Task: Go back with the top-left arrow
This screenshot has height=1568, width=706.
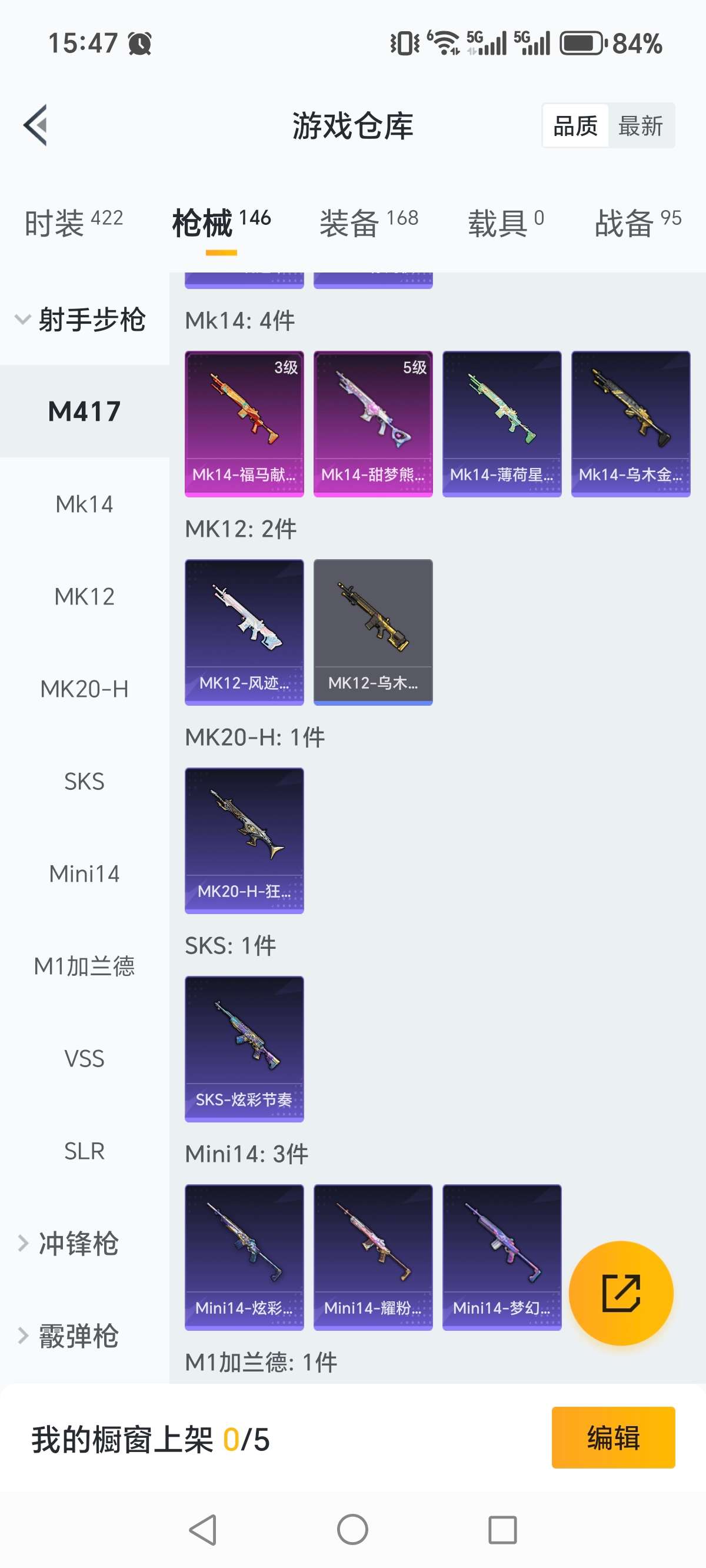Action: (x=35, y=125)
